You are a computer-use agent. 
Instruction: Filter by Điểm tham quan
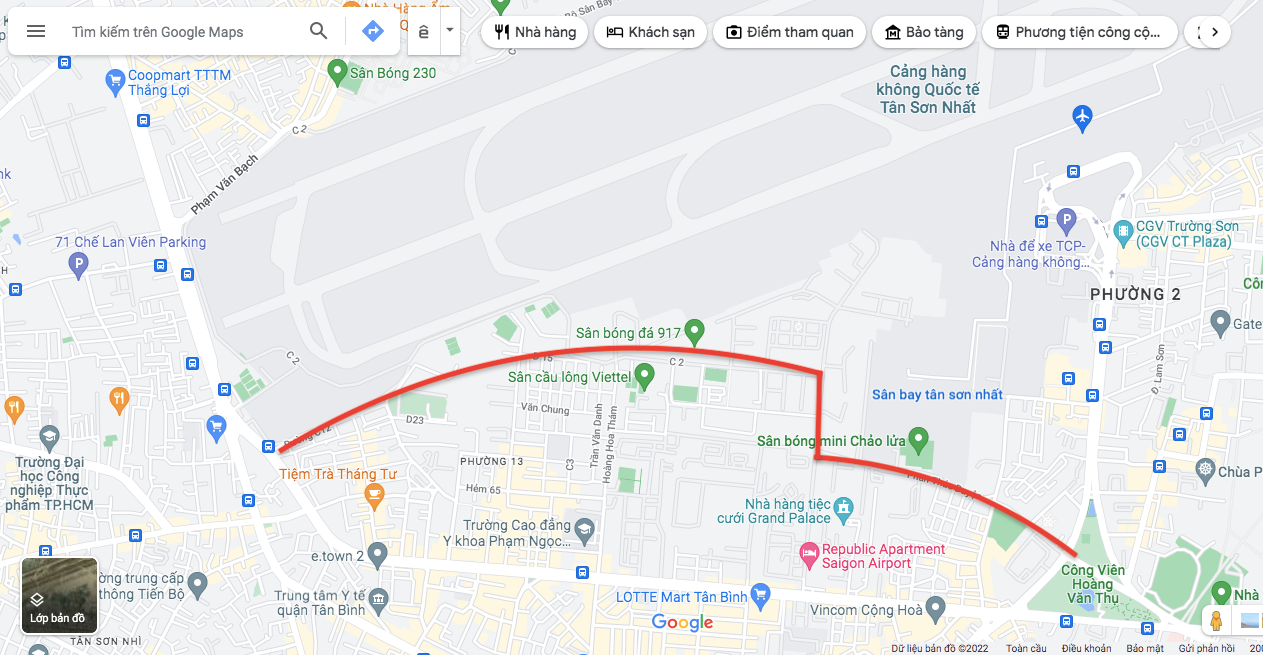(789, 32)
